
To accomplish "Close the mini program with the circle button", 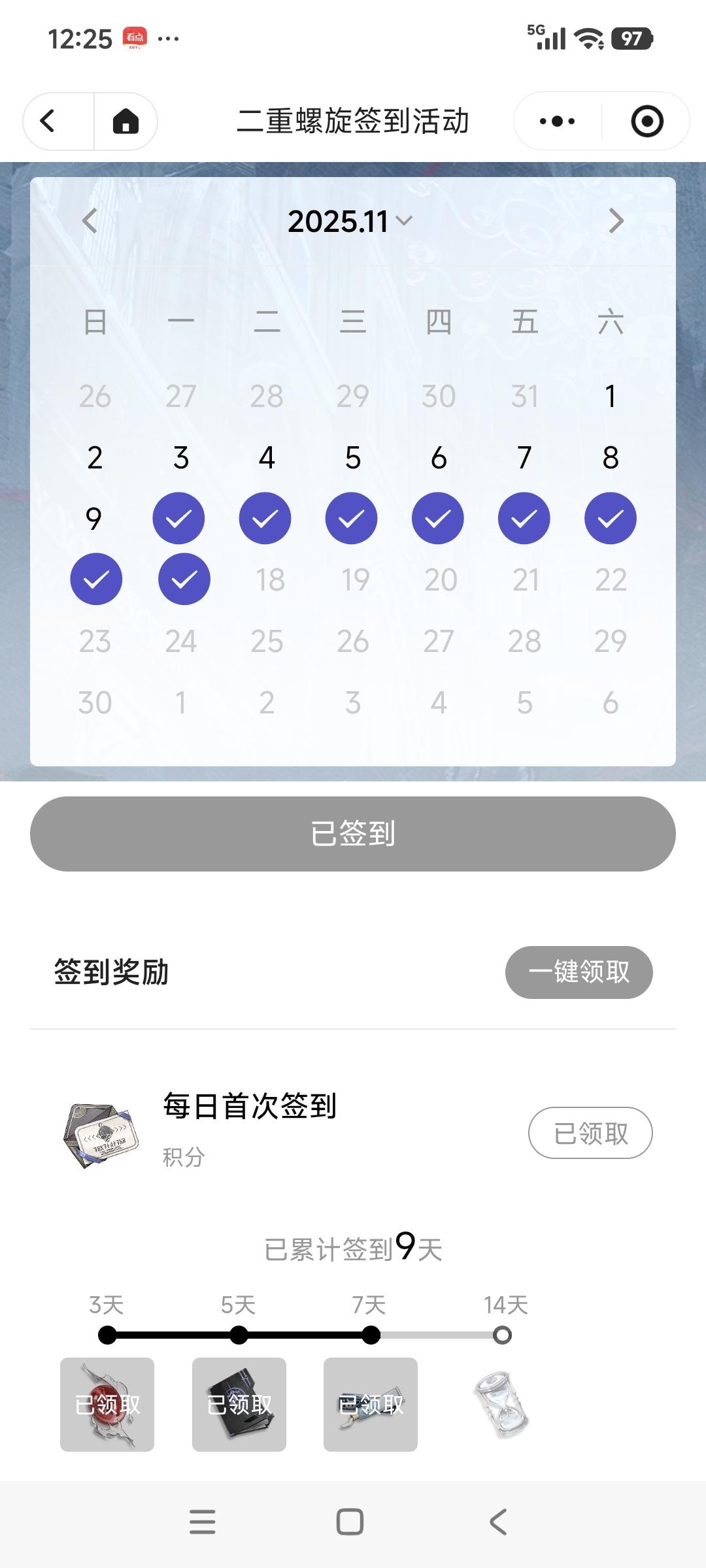I will pos(647,122).
